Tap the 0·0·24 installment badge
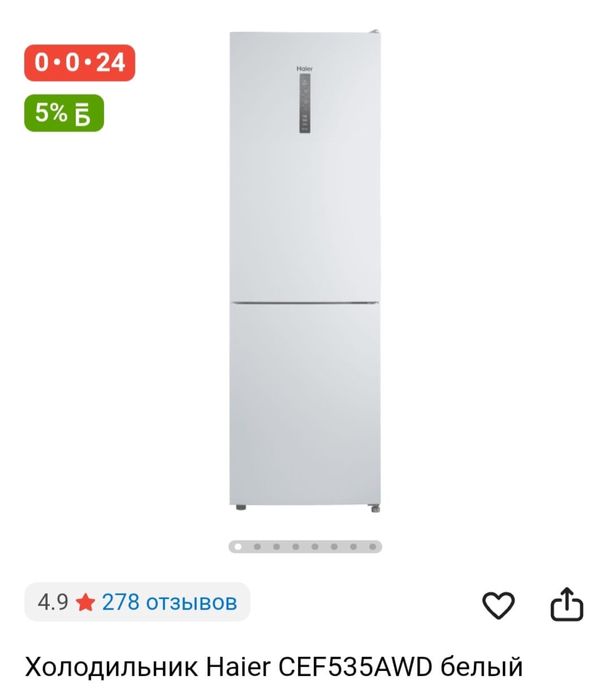The height and width of the screenshot is (700, 611). click(x=80, y=62)
